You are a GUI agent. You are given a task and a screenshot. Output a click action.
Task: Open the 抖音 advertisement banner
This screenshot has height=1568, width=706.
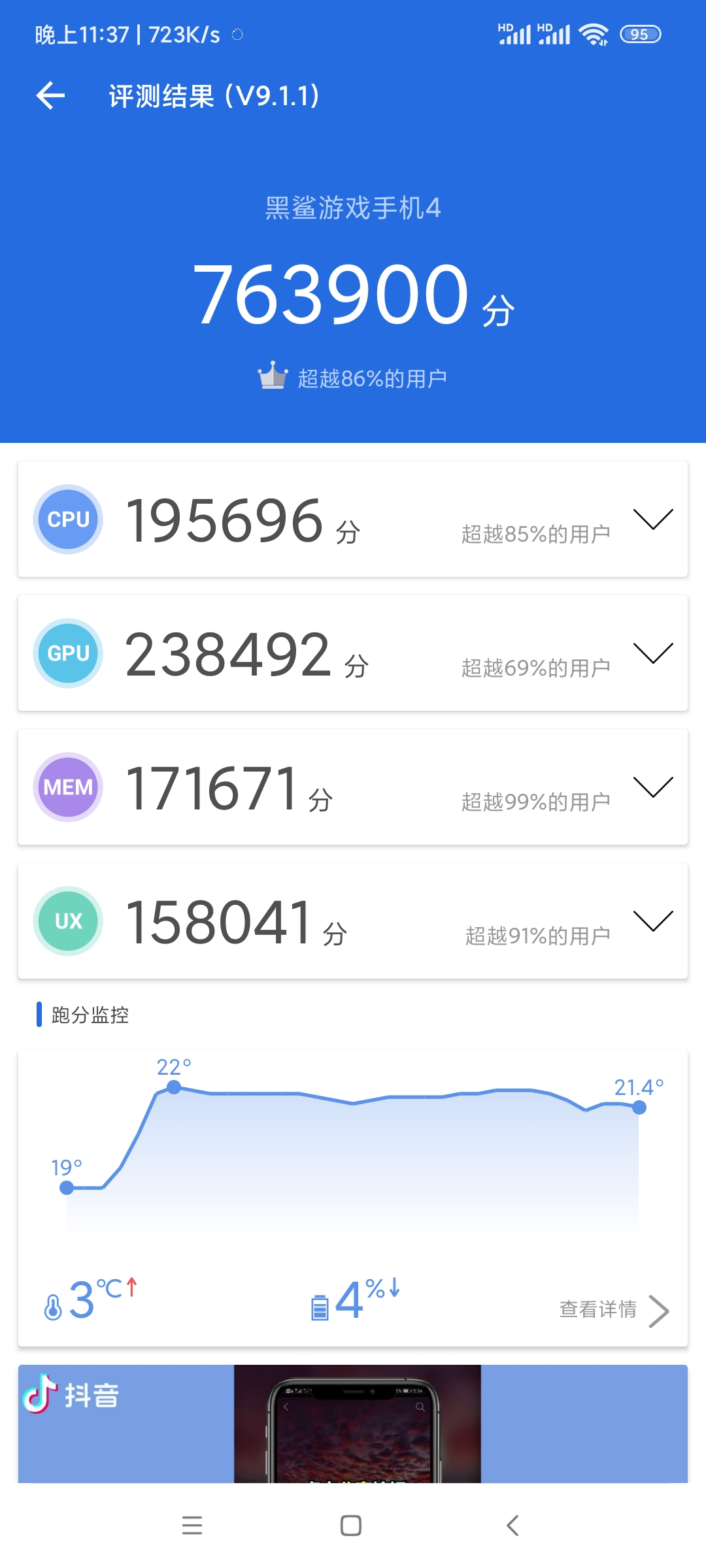pos(353,1424)
